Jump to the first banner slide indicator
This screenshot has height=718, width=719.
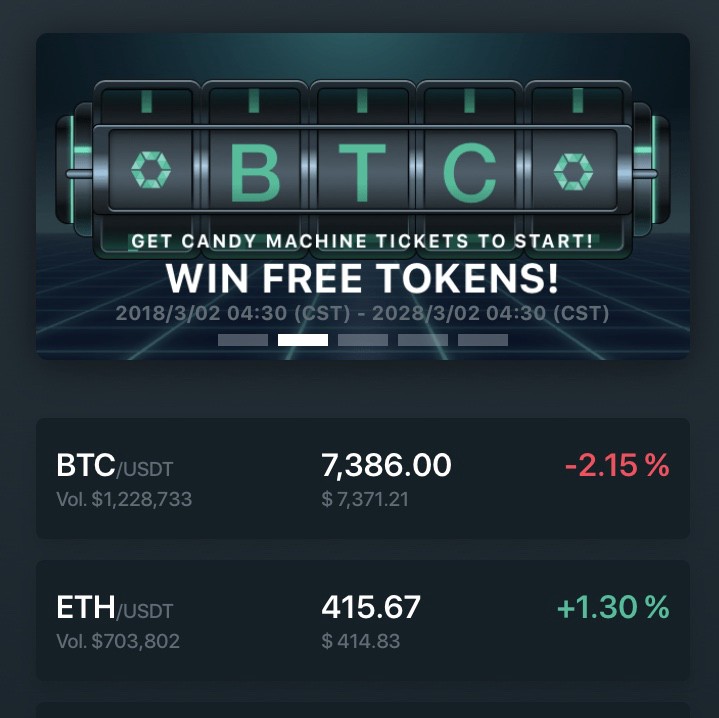(243, 340)
